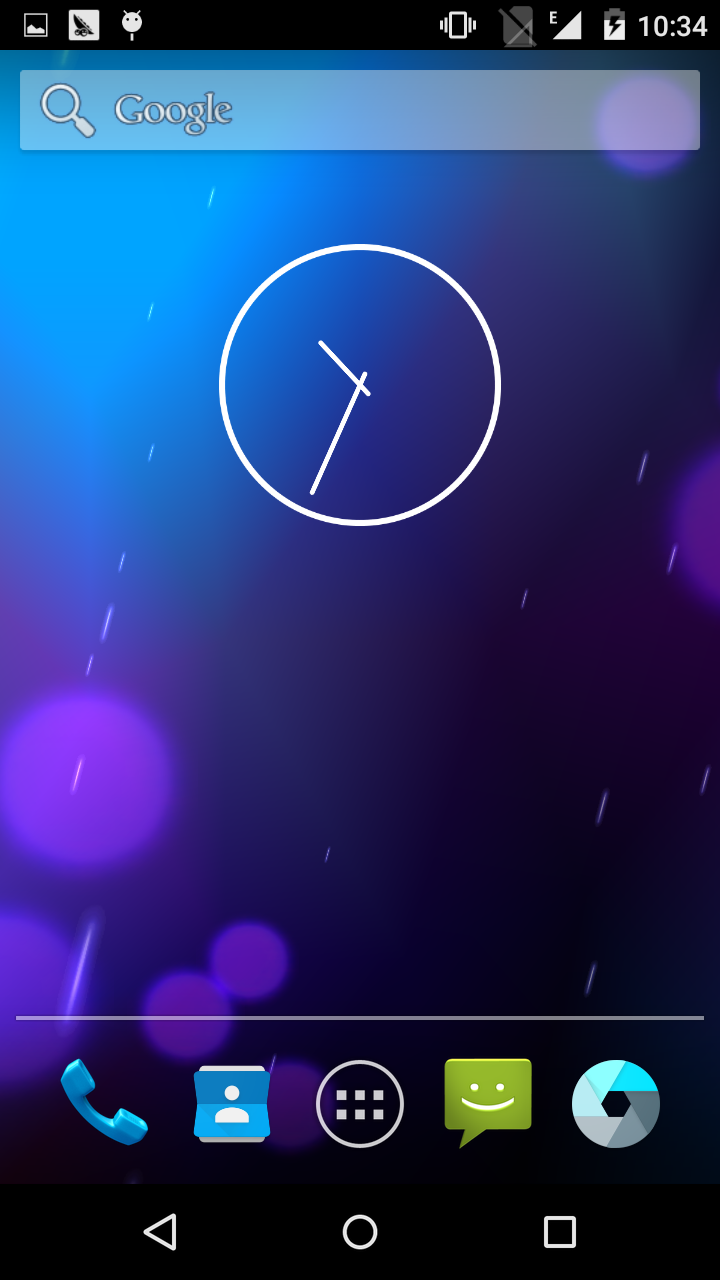
Task: Open the app drawer
Action: (360, 1104)
